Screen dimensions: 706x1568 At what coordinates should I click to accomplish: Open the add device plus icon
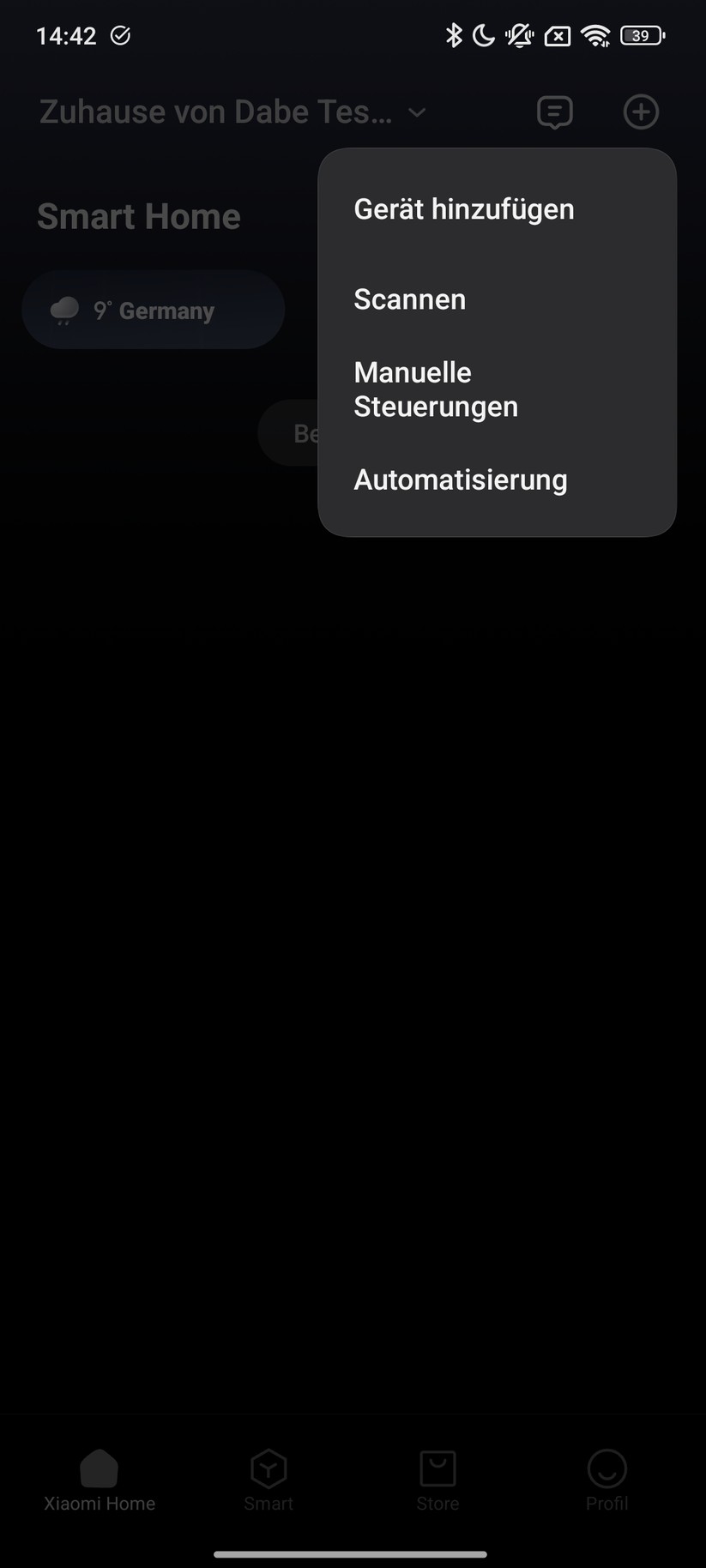pos(641,112)
